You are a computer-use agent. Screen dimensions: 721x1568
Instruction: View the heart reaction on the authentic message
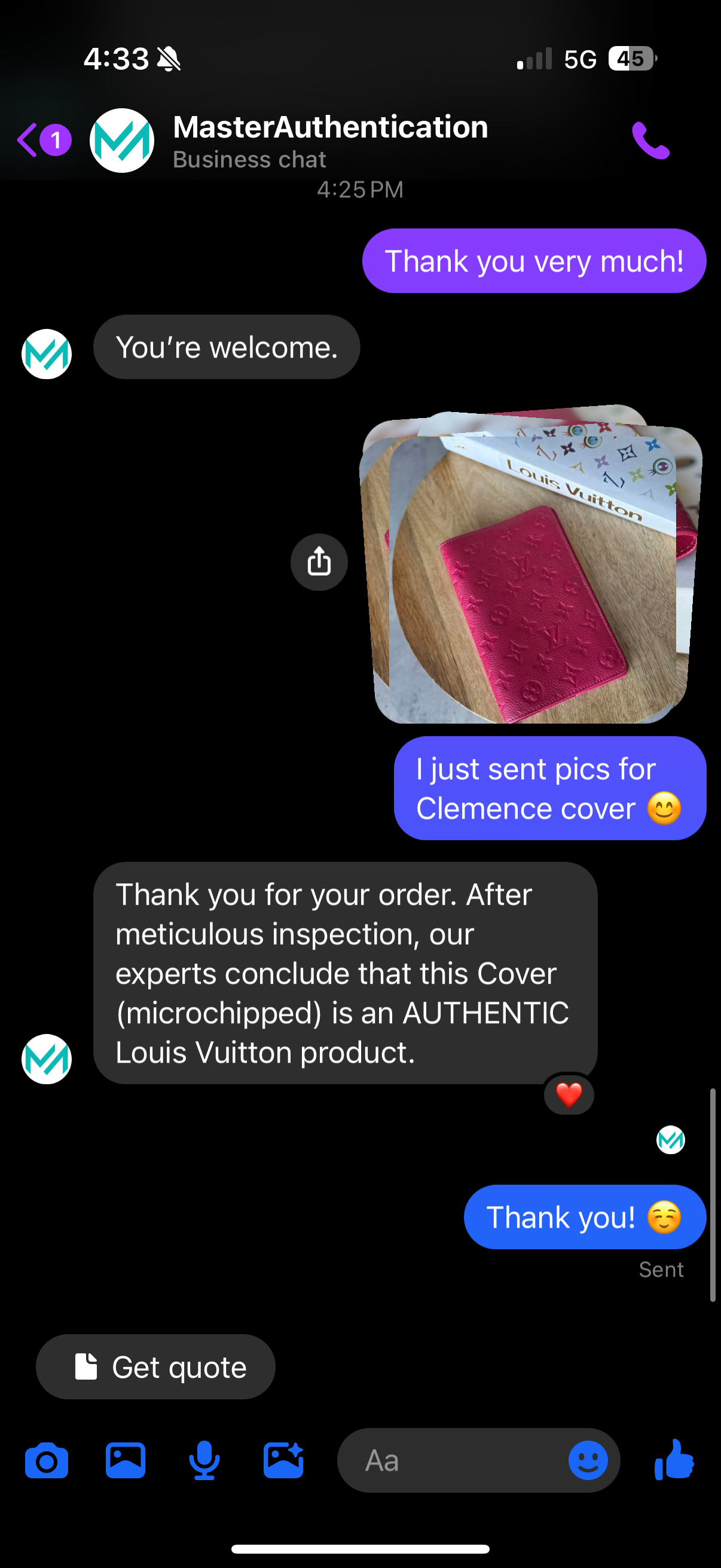[x=569, y=1094]
